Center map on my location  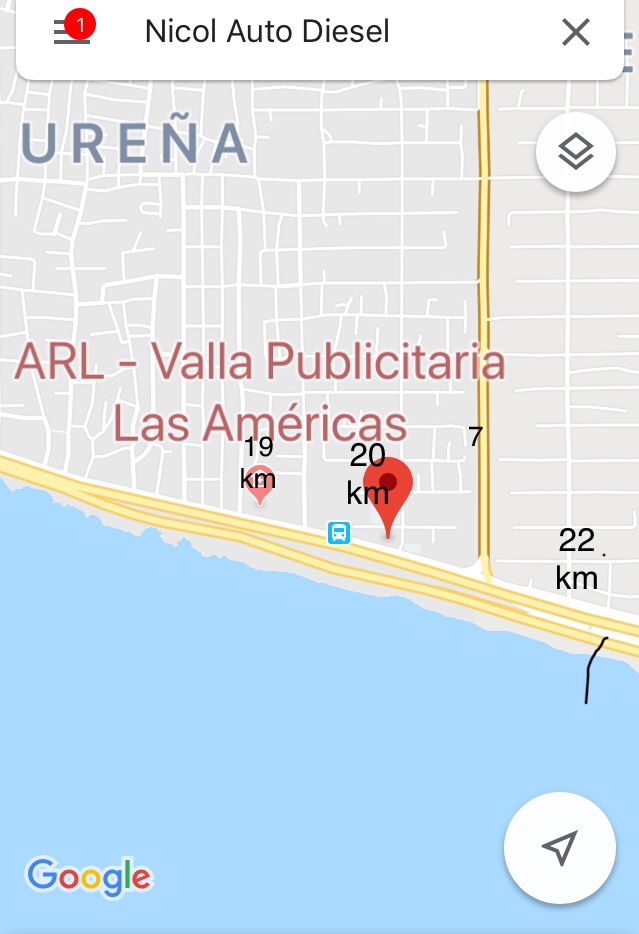[x=560, y=848]
